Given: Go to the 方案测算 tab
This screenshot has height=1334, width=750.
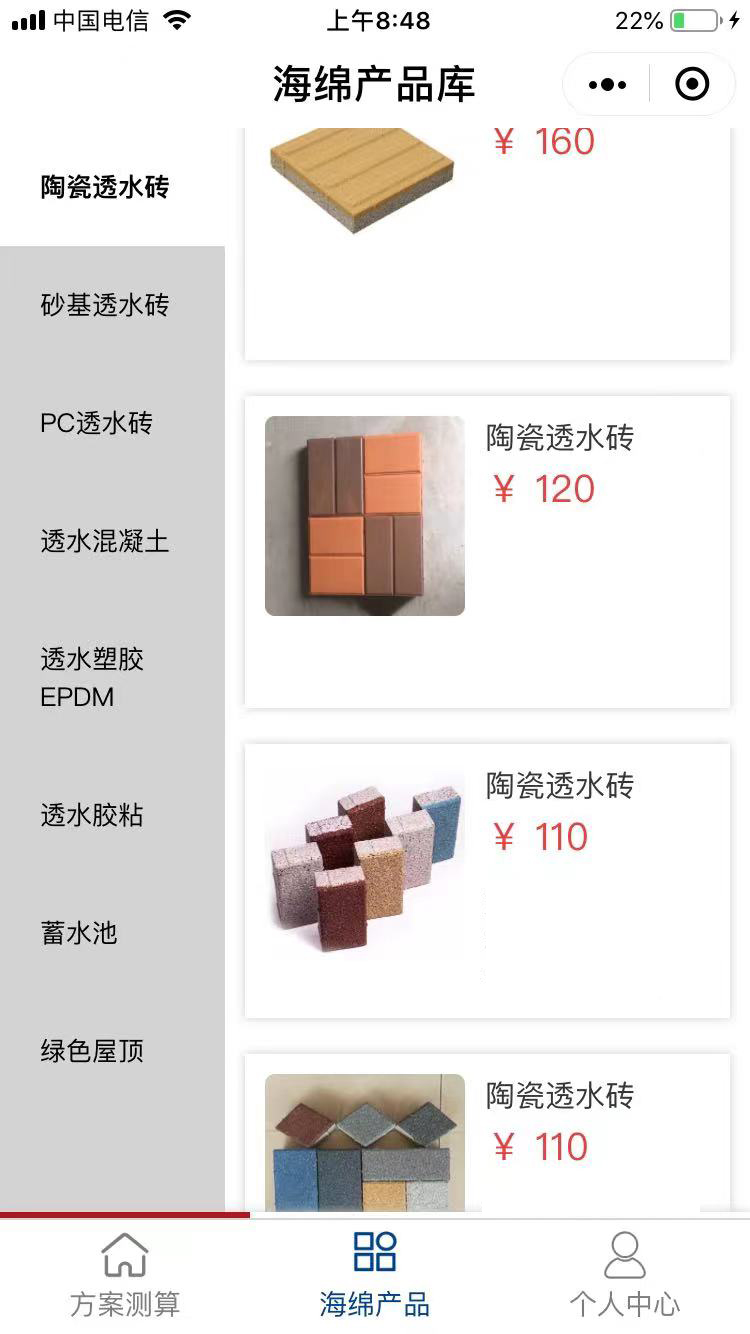Looking at the screenshot, I should pos(125,1275).
